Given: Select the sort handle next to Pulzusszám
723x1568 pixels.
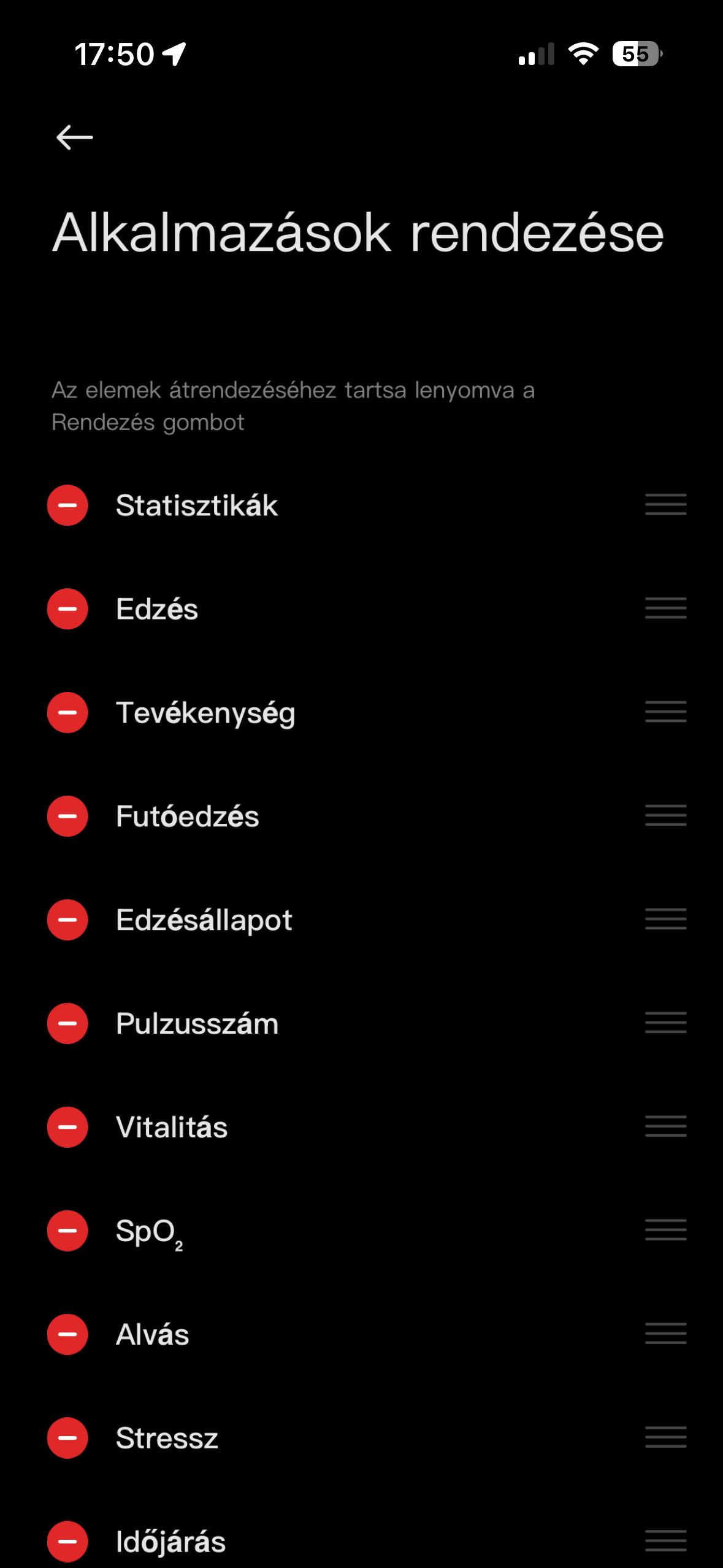Looking at the screenshot, I should [665, 1023].
